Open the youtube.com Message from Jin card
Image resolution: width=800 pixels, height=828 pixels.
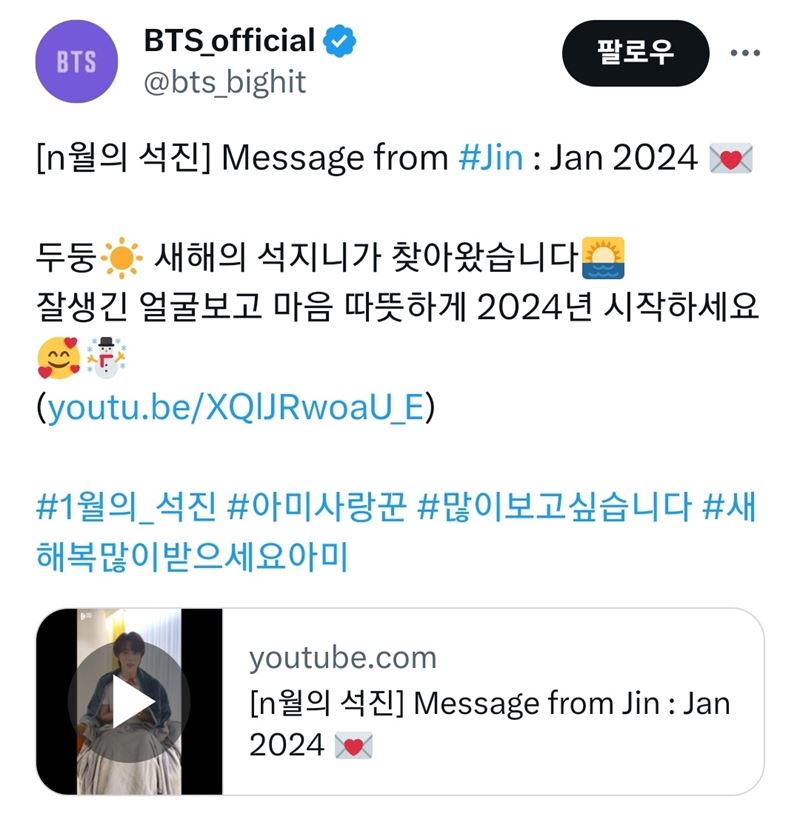(490, 702)
